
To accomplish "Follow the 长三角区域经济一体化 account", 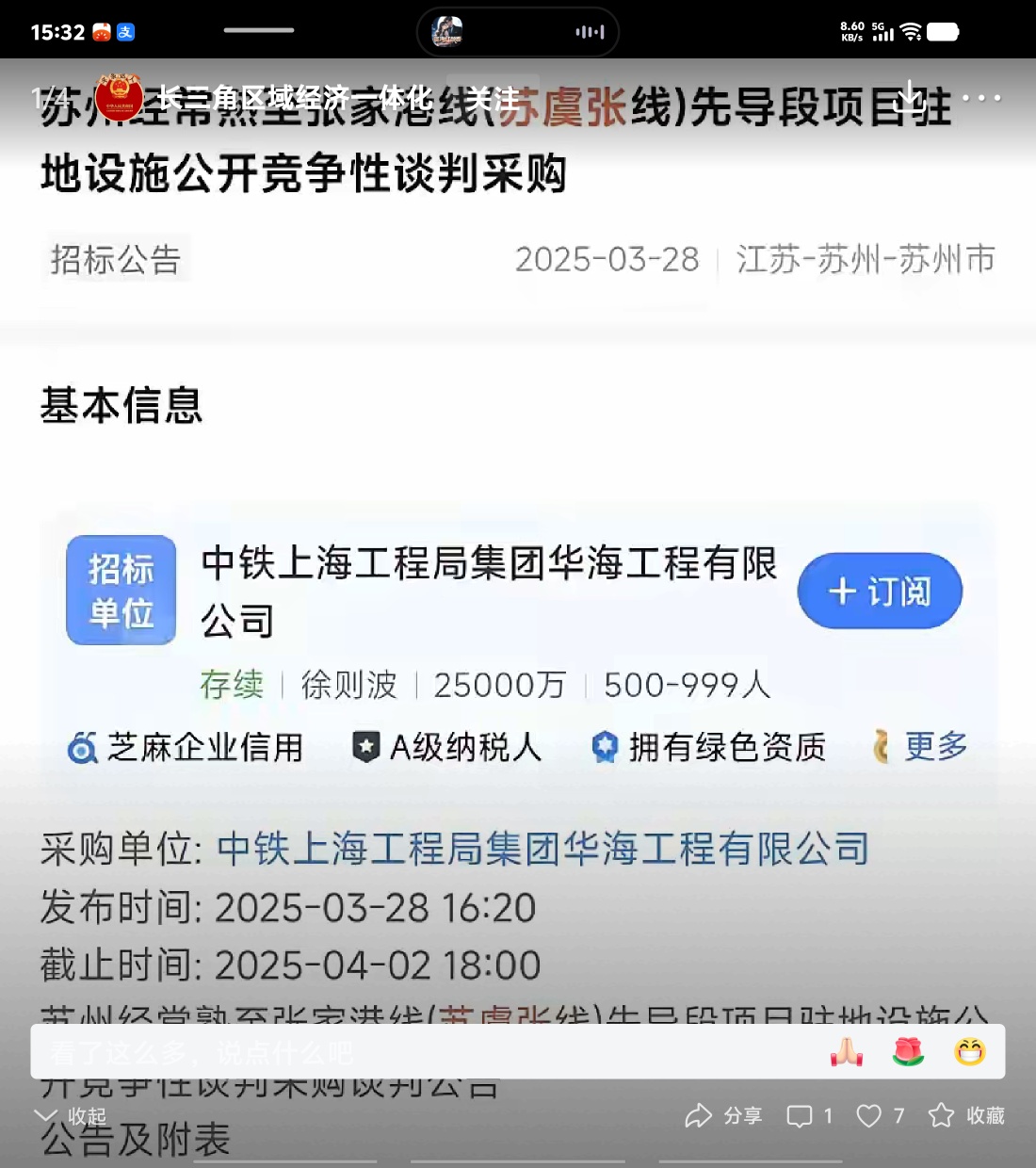I will point(494,97).
